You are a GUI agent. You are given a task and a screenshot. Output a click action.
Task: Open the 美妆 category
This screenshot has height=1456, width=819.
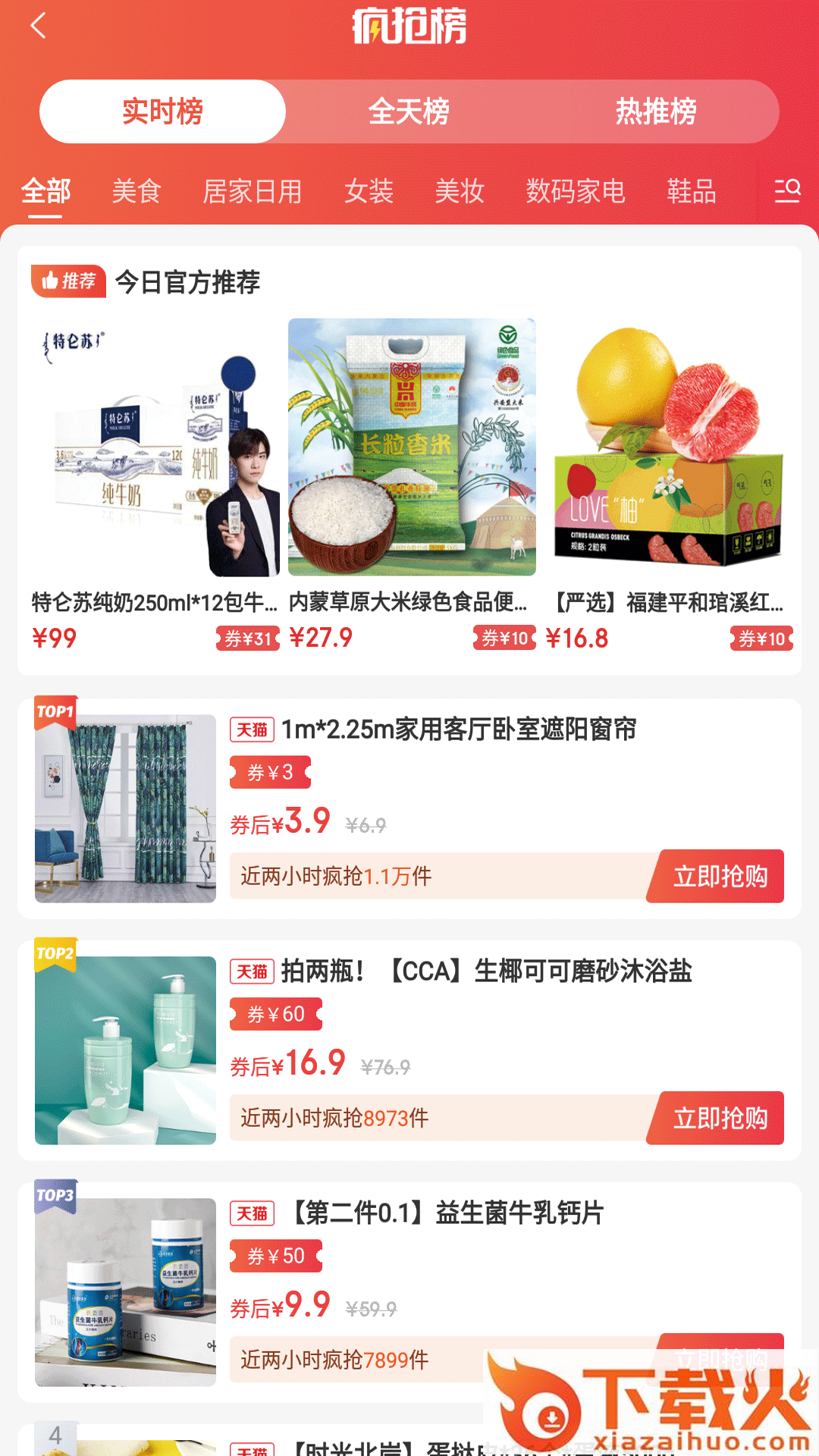(460, 191)
